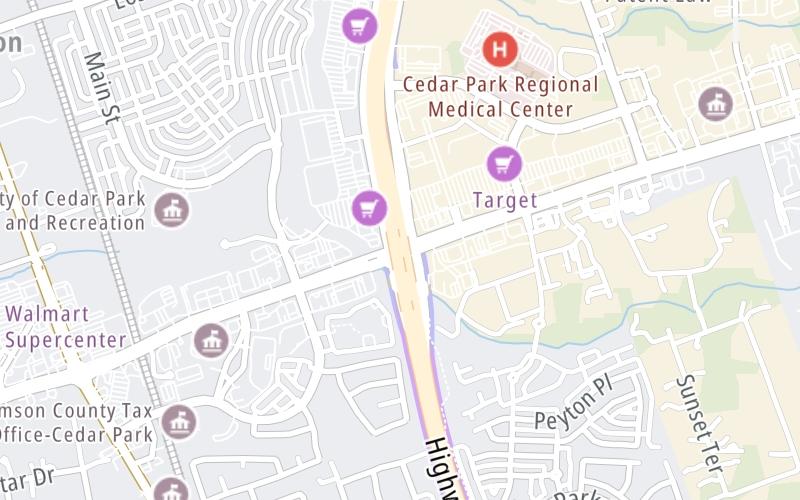The height and width of the screenshot is (500, 800).
Task: Open Williamson County Tax Office marker
Action: coord(179,422)
